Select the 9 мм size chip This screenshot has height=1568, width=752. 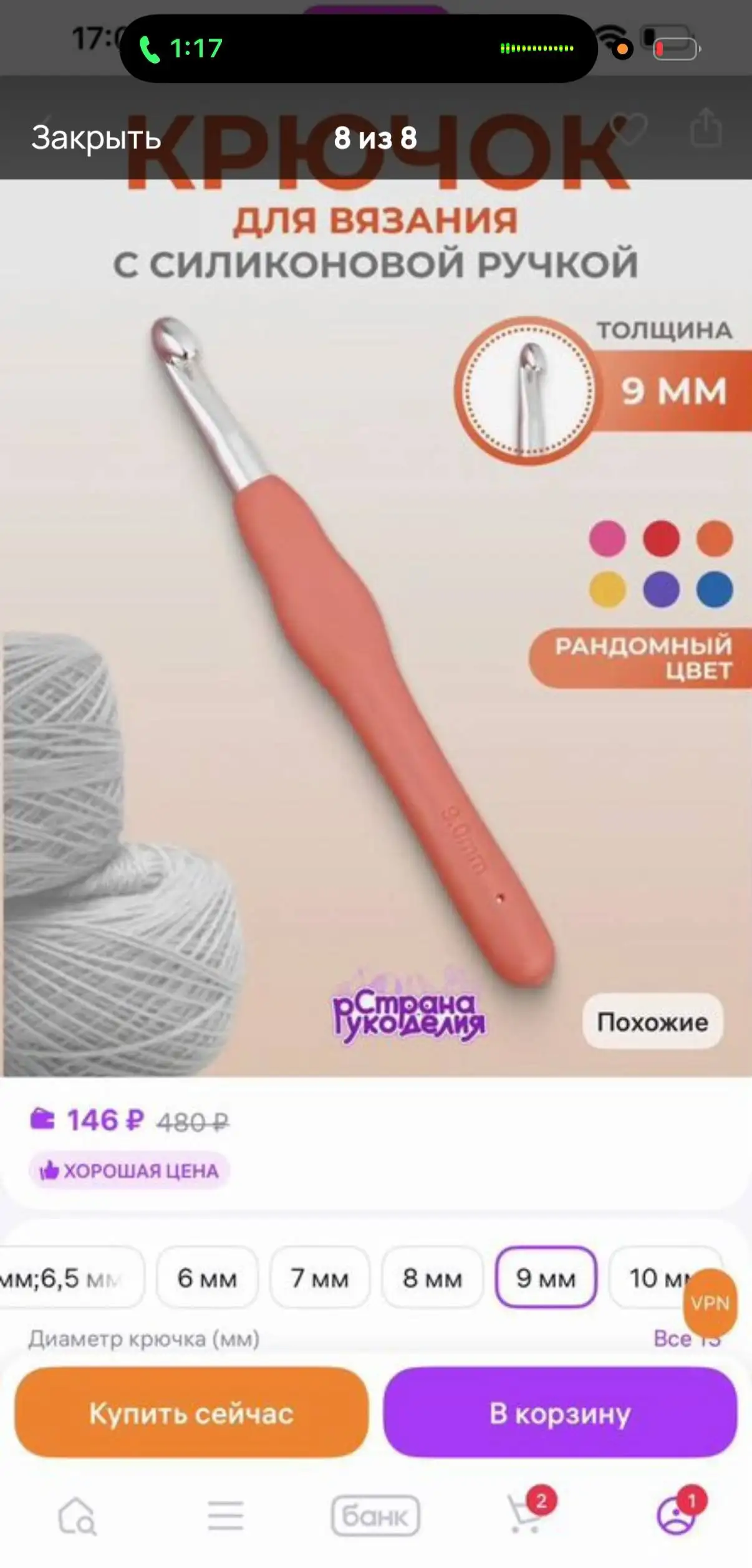[x=546, y=1278]
